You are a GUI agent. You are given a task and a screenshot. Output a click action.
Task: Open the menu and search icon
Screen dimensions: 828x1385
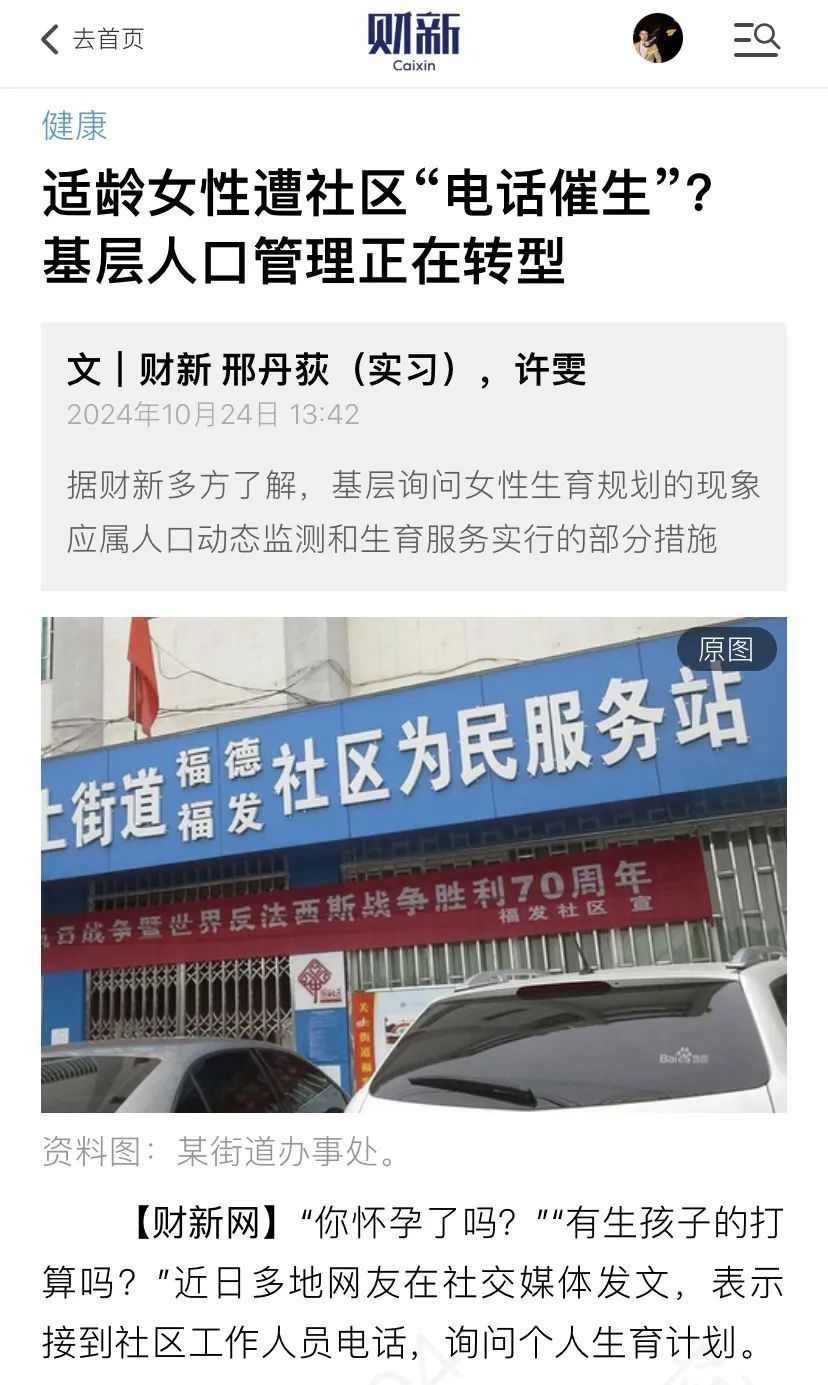coord(756,39)
